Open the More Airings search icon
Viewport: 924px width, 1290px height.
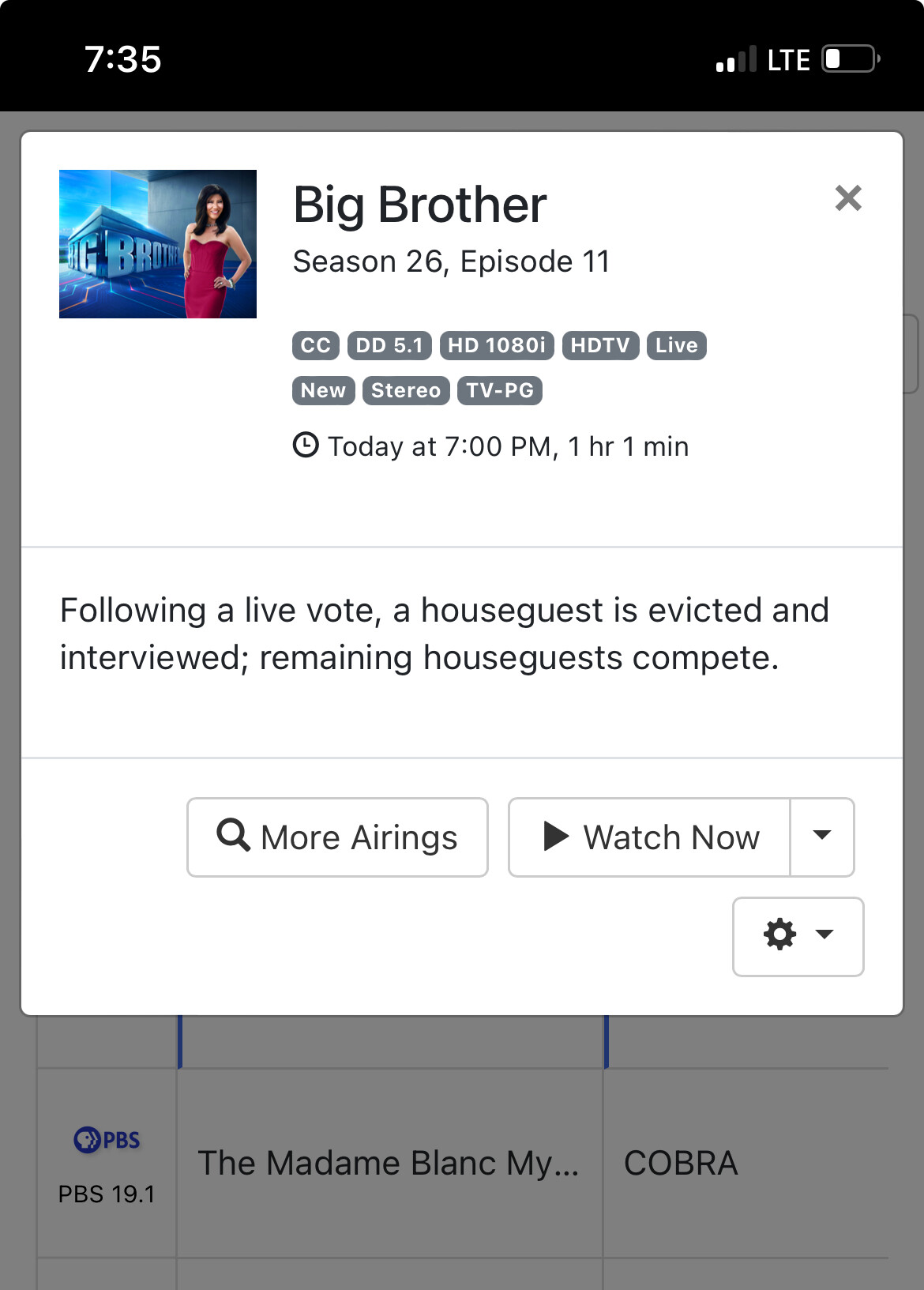pyautogui.click(x=233, y=837)
